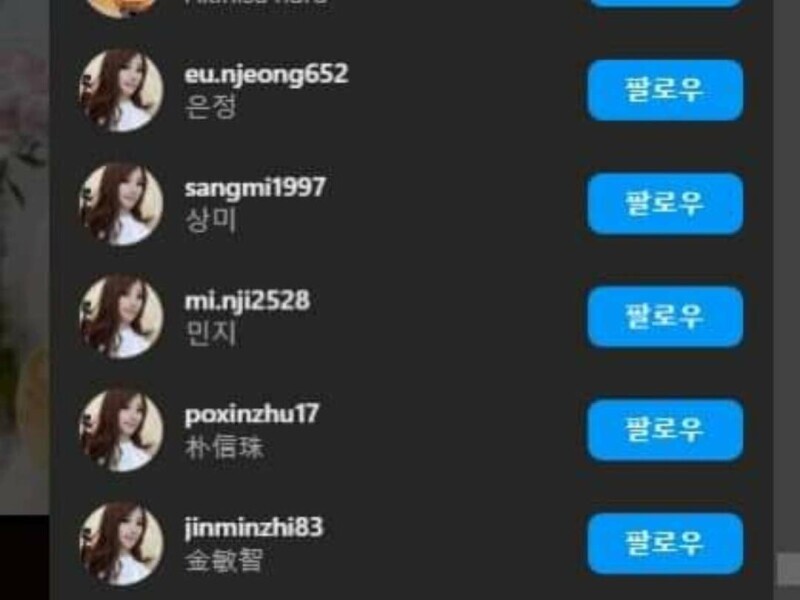Follow poxinzhu17 with the 팔로우 button
Screen dimensions: 800x600
click(665, 430)
